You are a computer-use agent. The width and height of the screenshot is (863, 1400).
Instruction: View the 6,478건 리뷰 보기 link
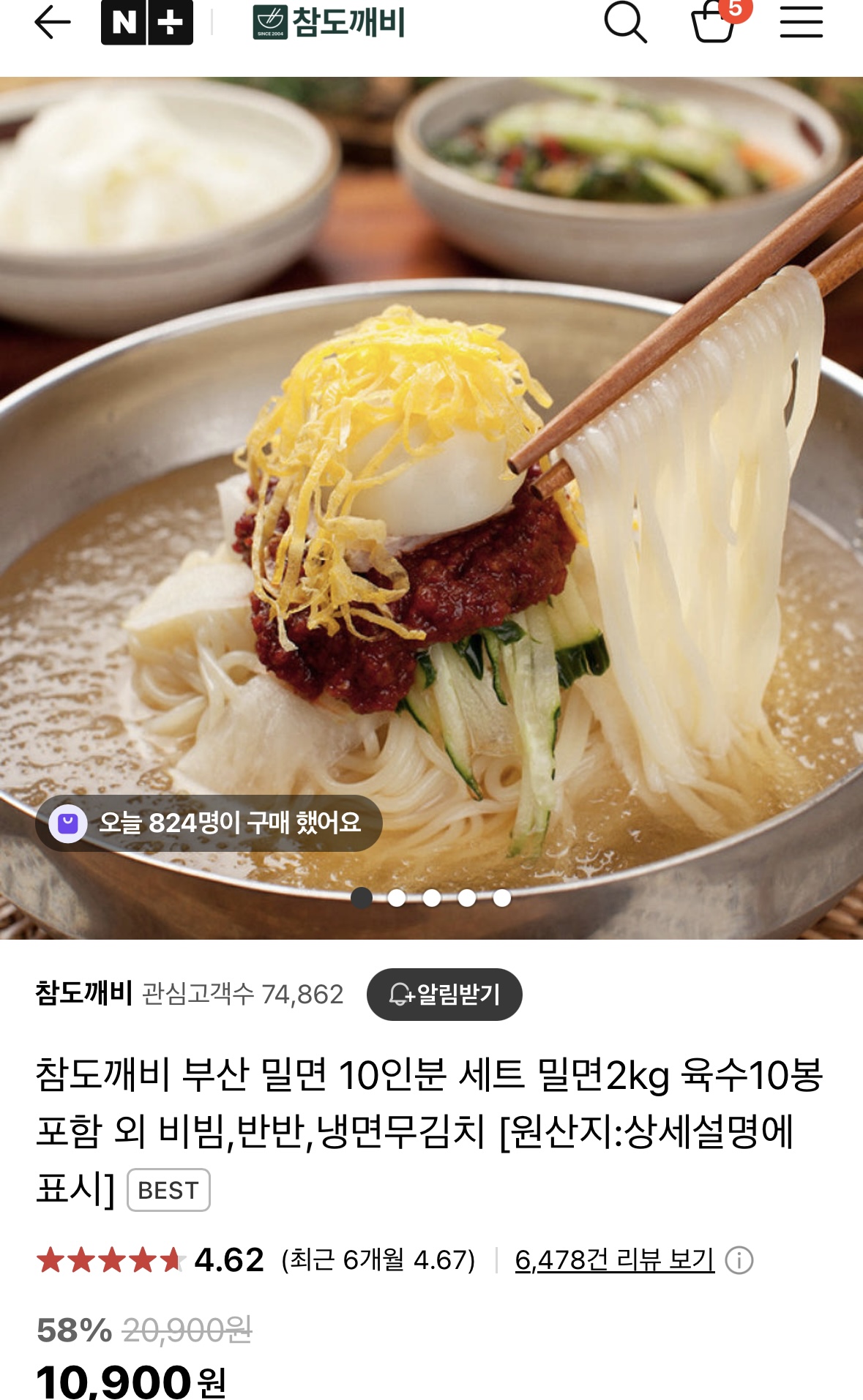[x=614, y=1260]
